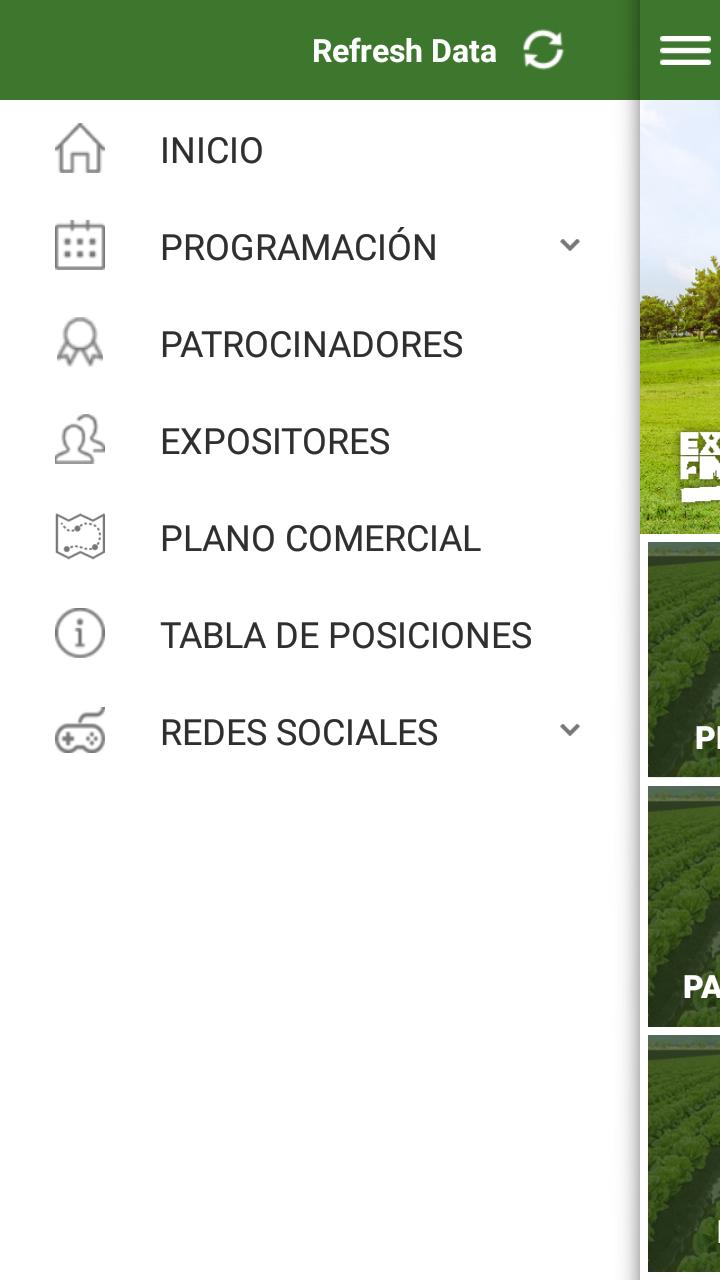The height and width of the screenshot is (1280, 720).
Task: Expand the REDES SOCIALES submenu
Action: (x=570, y=731)
